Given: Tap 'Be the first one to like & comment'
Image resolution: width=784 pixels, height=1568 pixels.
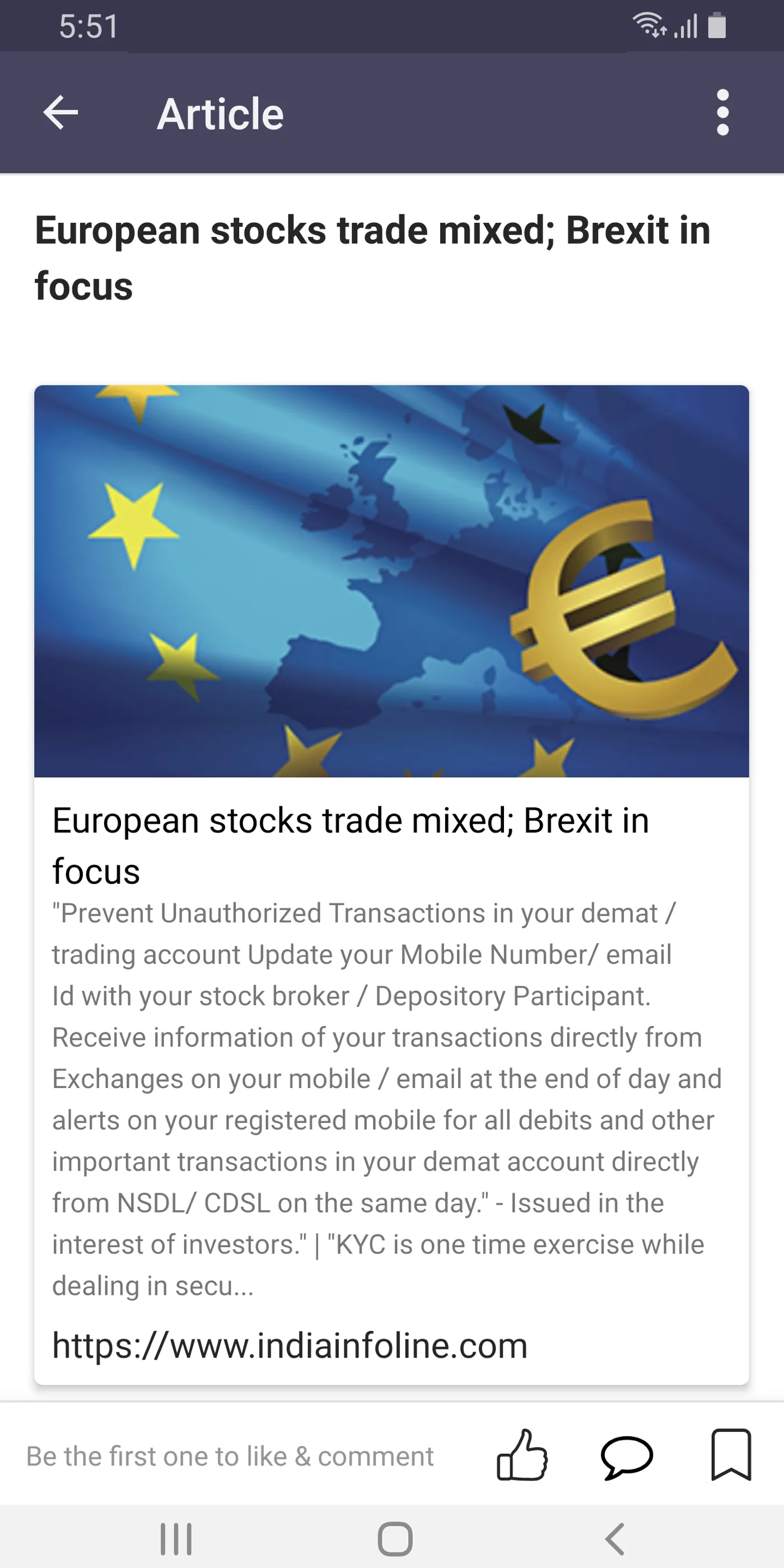Looking at the screenshot, I should click(230, 1456).
